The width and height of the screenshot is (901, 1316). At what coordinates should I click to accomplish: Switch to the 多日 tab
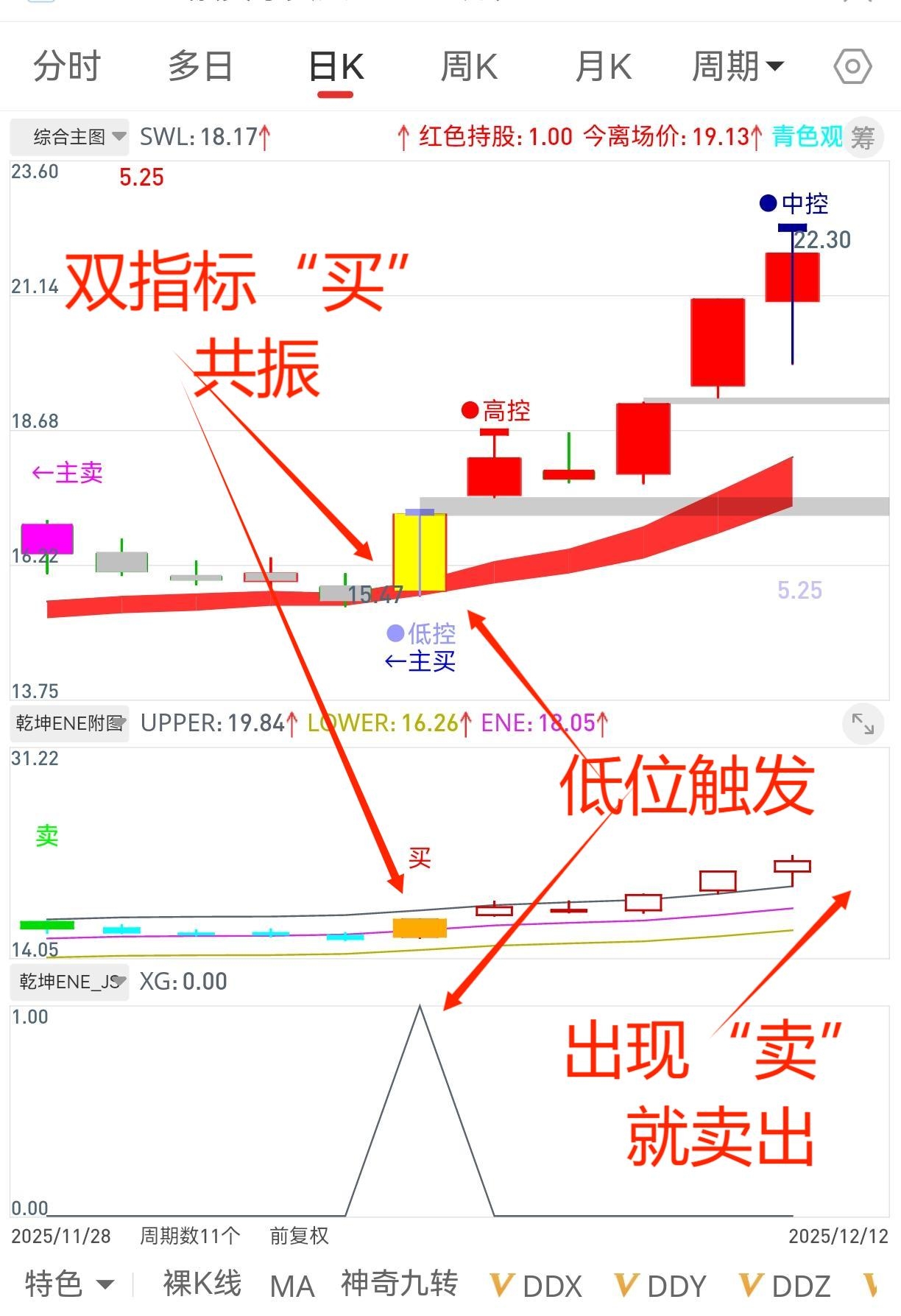tap(200, 66)
